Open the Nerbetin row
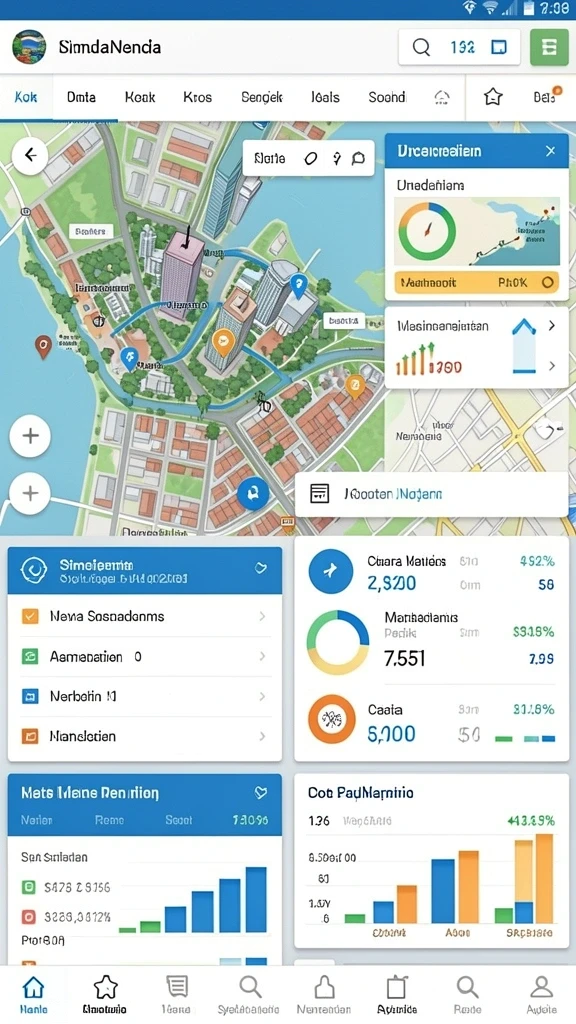 tap(144, 697)
